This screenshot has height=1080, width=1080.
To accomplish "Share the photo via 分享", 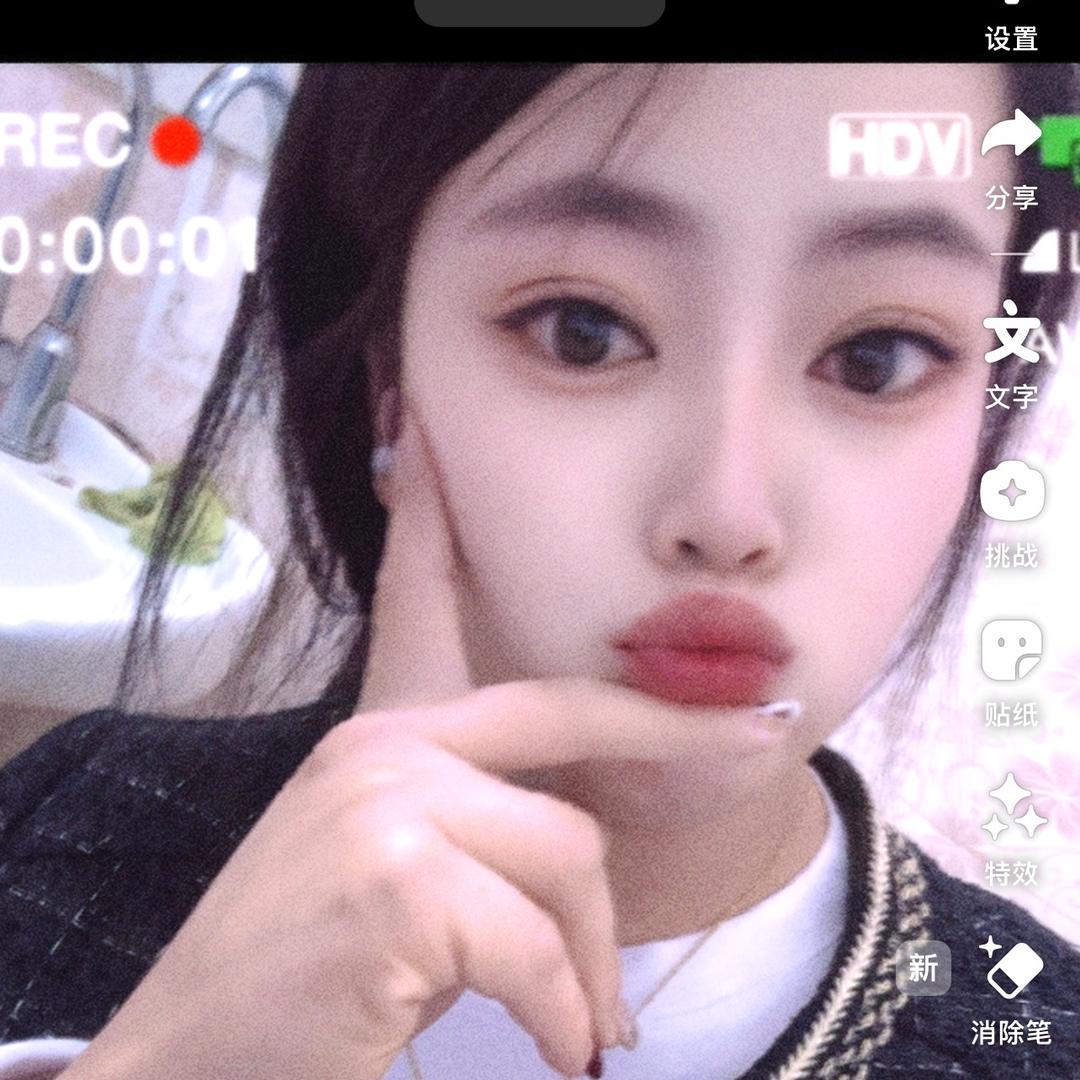I will [x=1011, y=160].
